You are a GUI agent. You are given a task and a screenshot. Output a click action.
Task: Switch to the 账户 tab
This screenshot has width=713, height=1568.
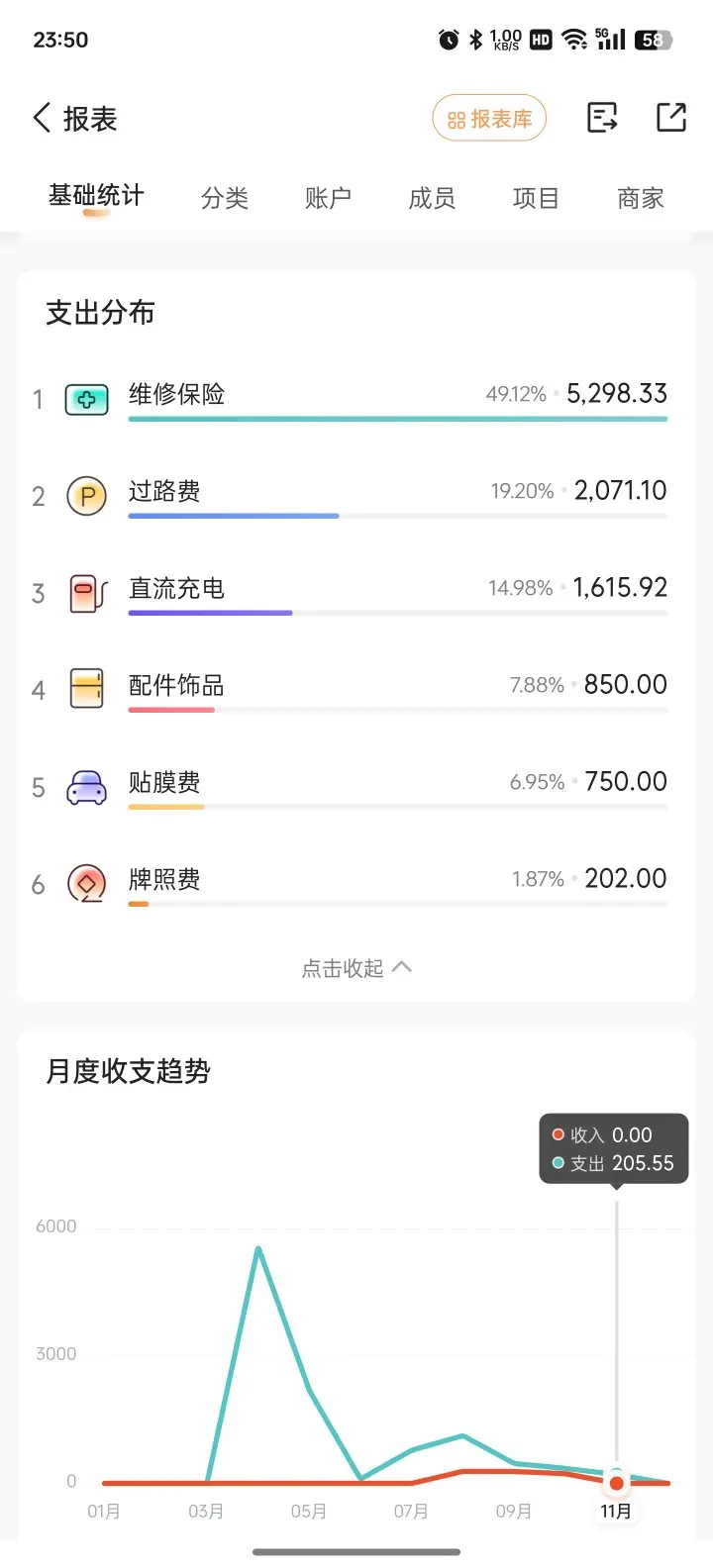(x=329, y=198)
